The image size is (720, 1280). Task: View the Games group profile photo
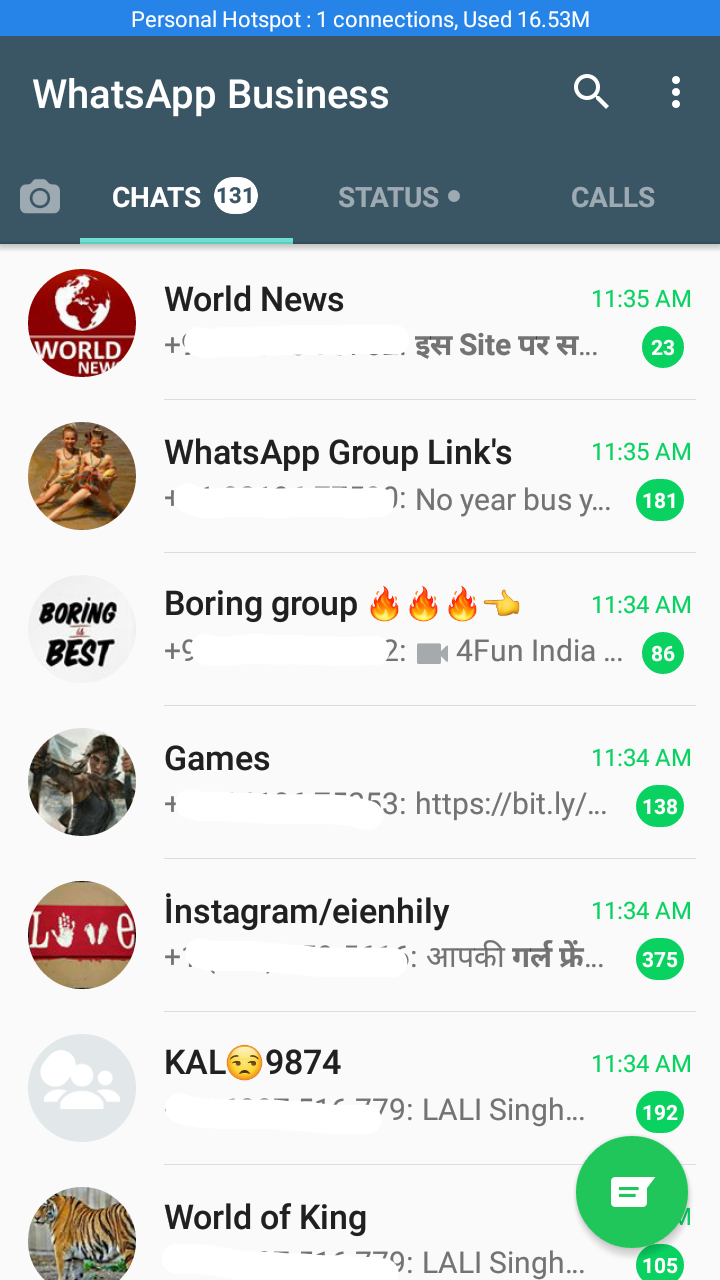tap(82, 782)
